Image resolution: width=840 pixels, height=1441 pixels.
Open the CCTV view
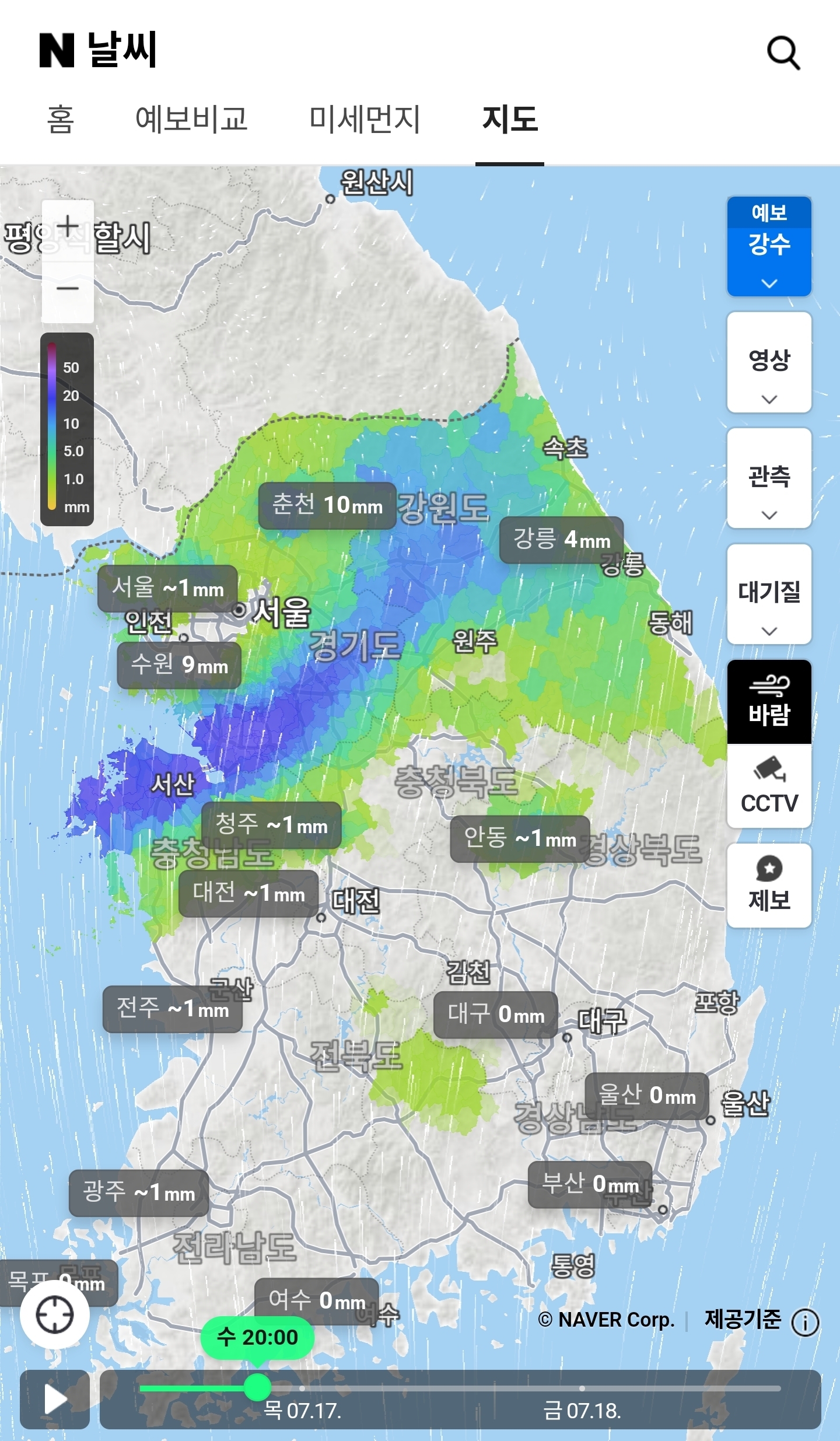pyautogui.click(x=769, y=786)
